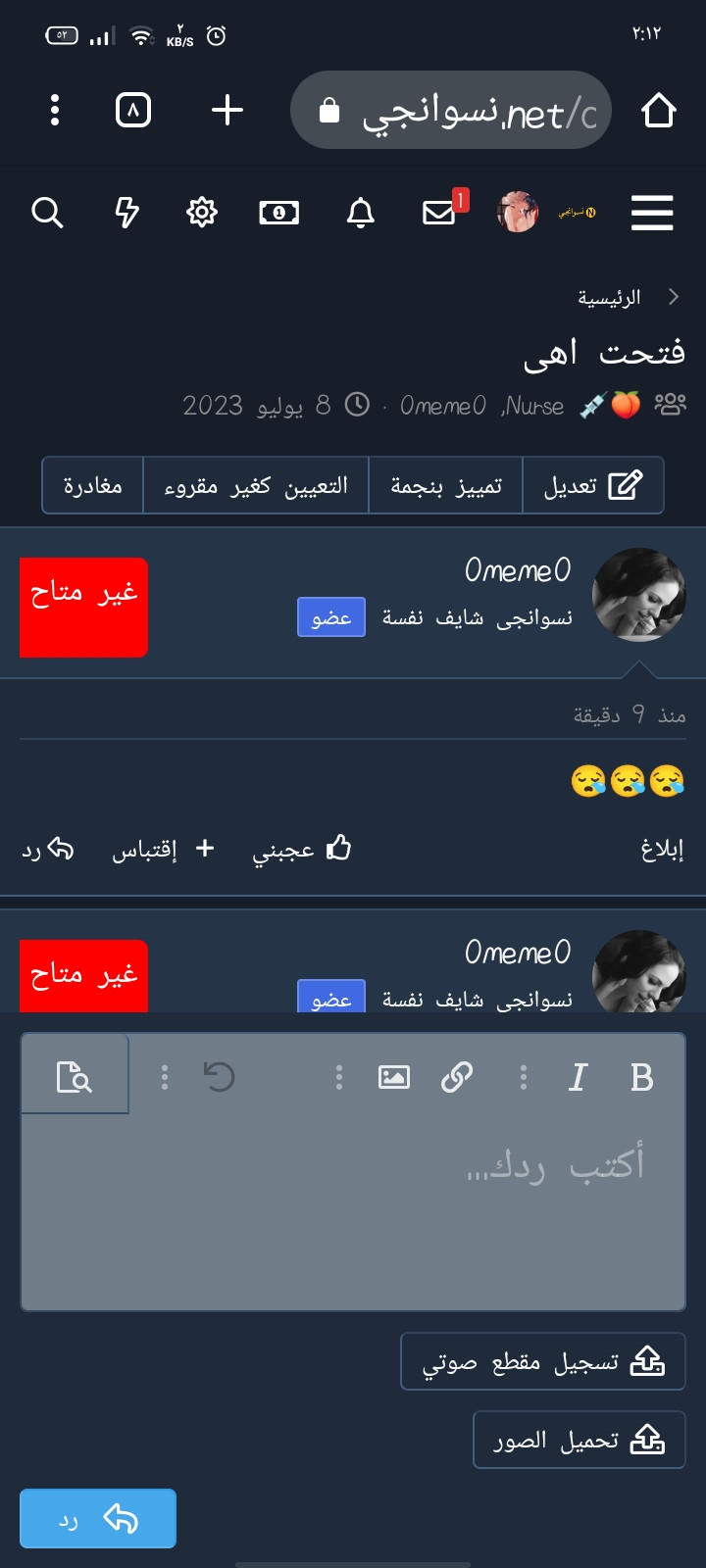This screenshot has width=706, height=1568.
Task: Toggle bold formatting in the editor
Action: [642, 1077]
